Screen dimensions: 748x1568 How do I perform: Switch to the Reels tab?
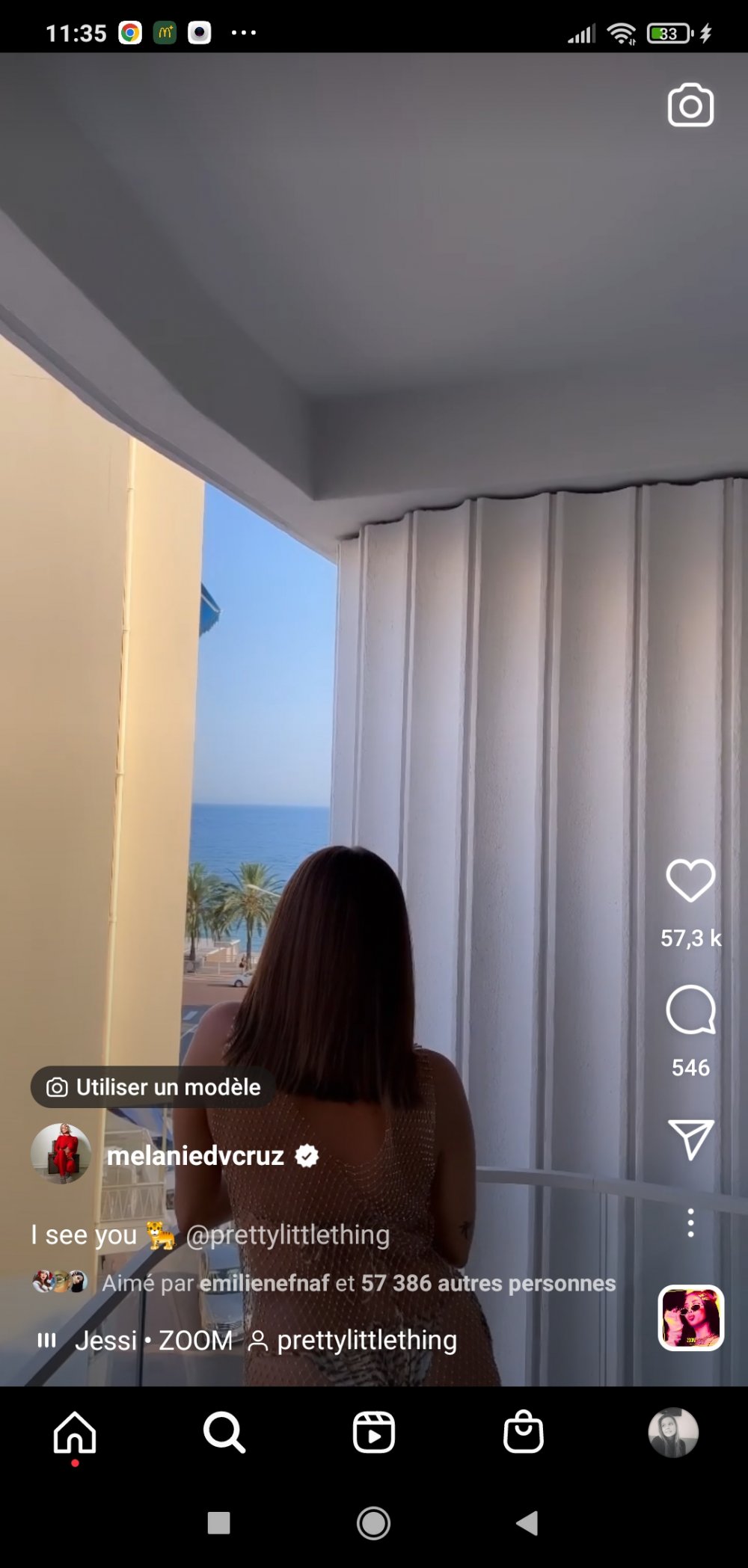click(x=373, y=1433)
